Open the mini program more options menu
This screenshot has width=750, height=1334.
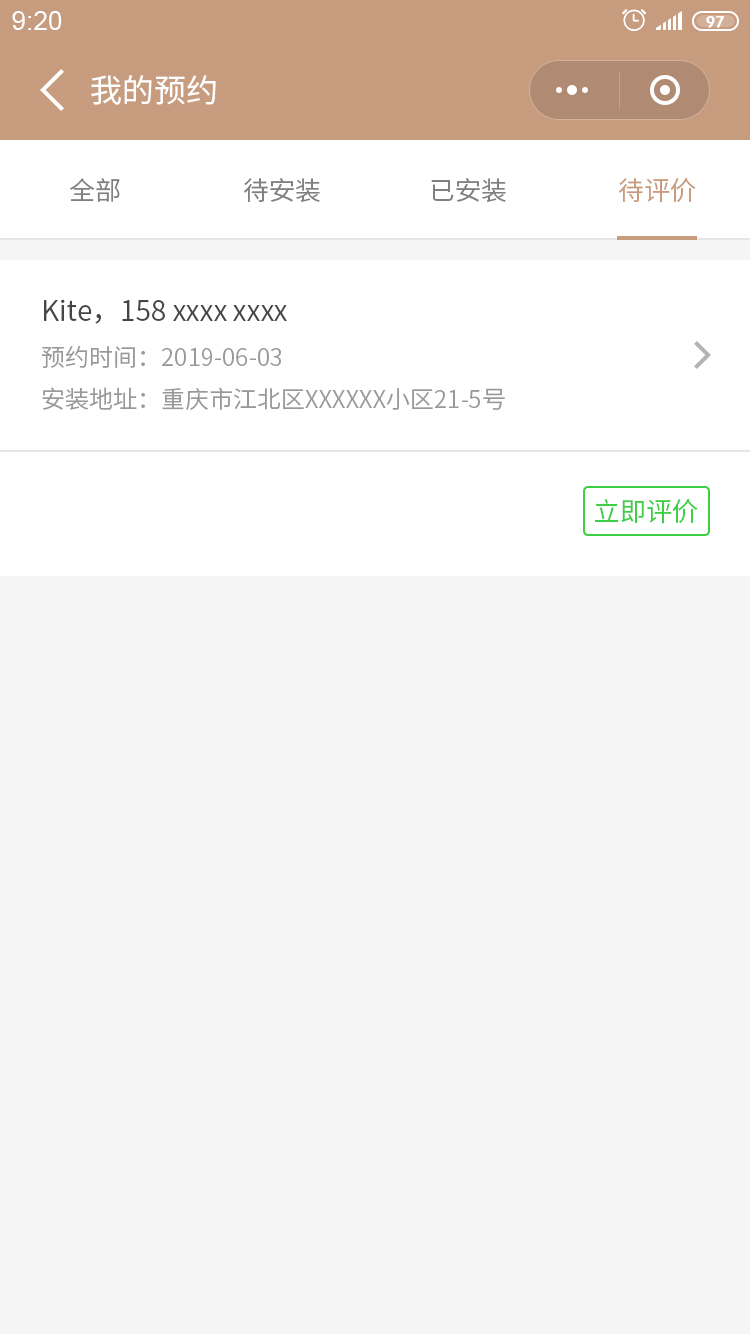[572, 89]
